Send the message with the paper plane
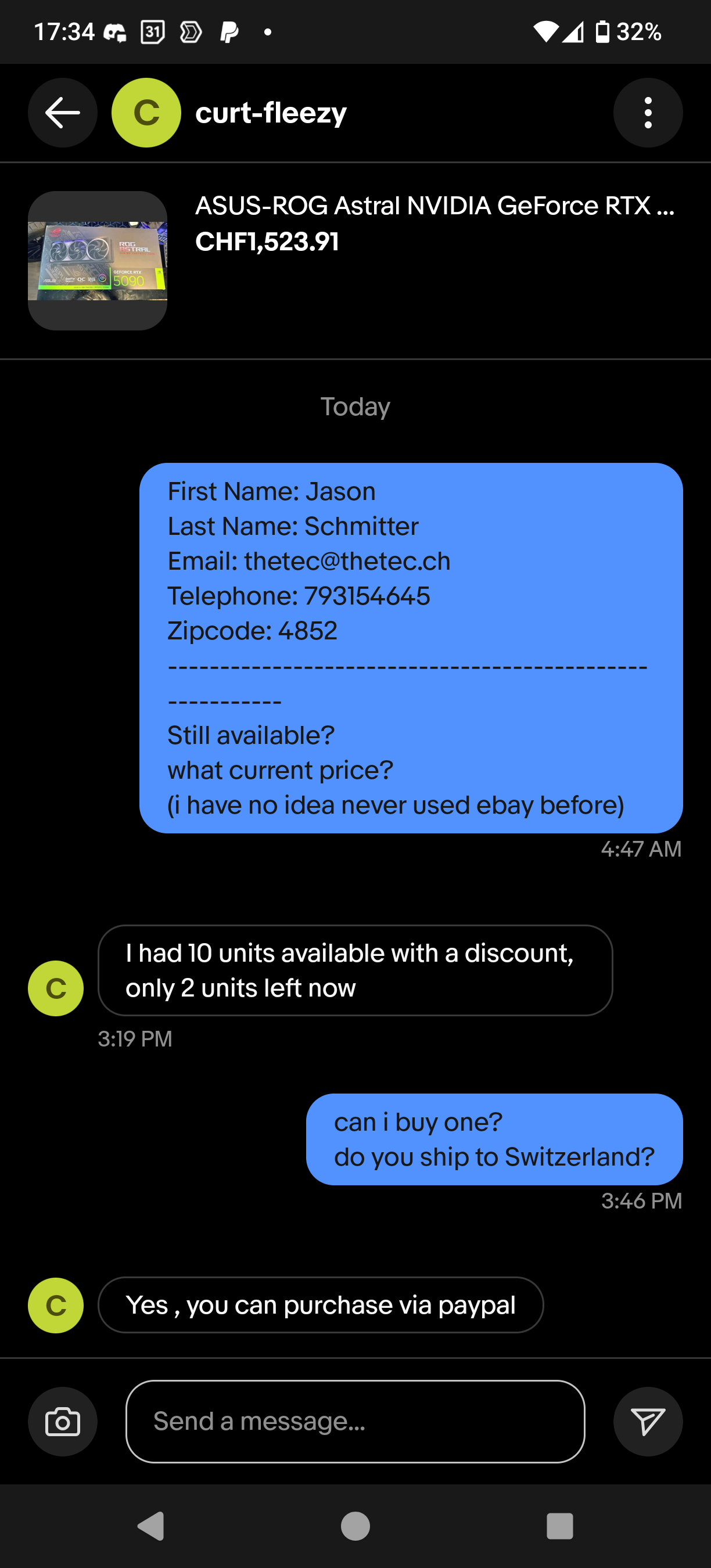Viewport: 711px width, 1568px height. point(648,1421)
